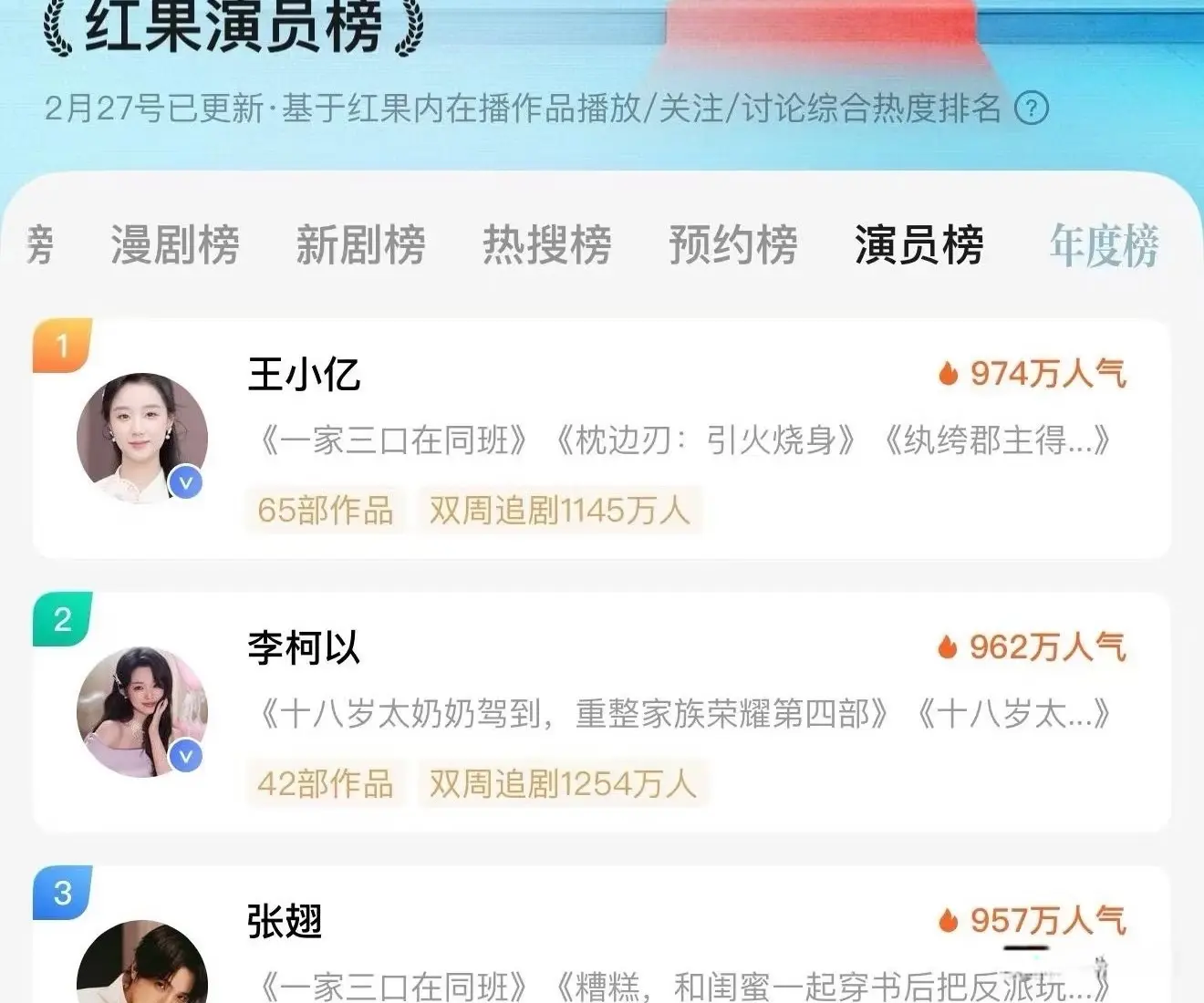Switch to the 新剧榜 tab
The height and width of the screenshot is (1003, 1204).
tap(360, 244)
